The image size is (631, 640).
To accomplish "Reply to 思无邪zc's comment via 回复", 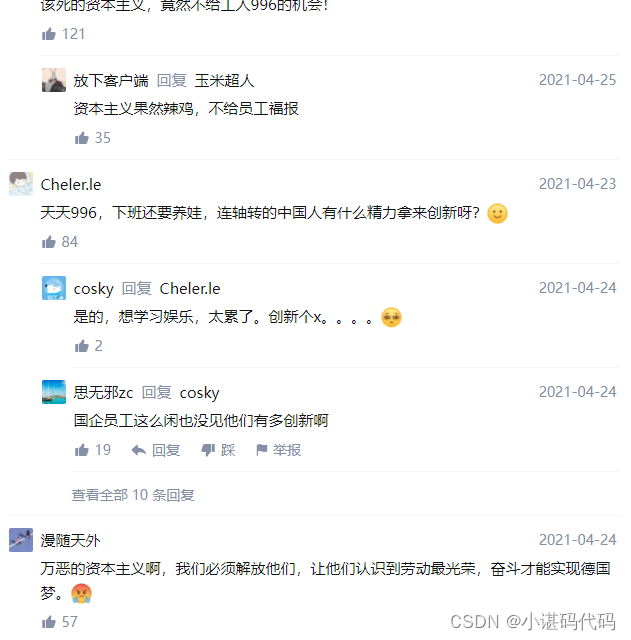I will click(156, 450).
